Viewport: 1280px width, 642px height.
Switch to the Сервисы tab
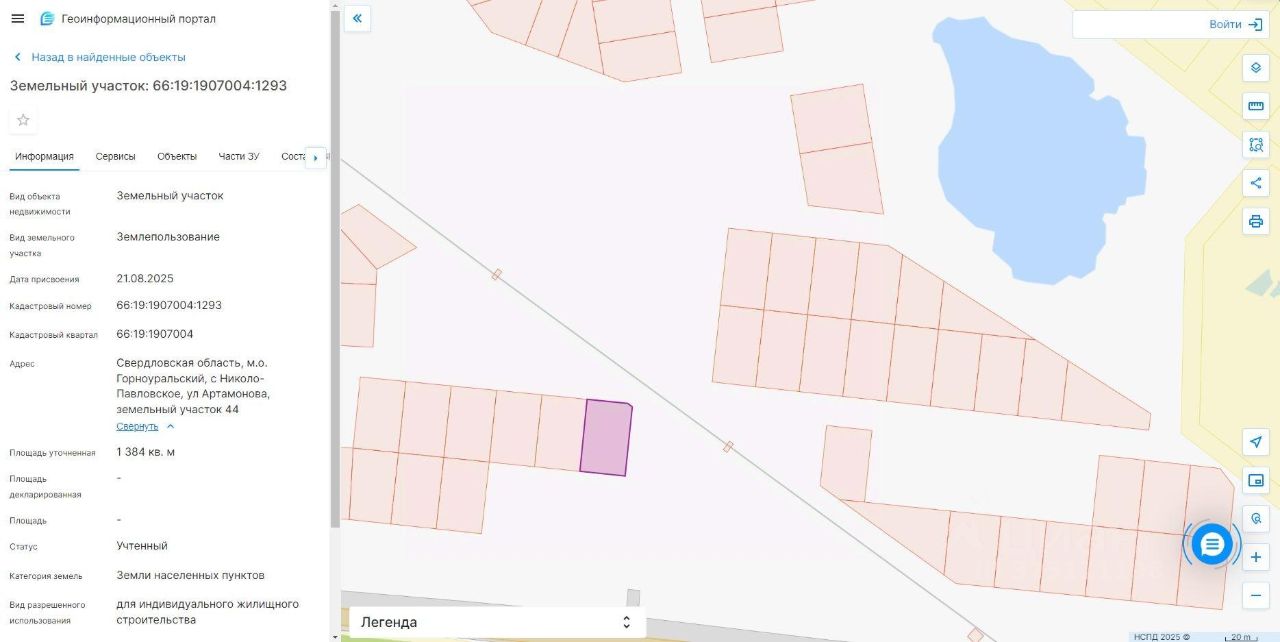pos(116,156)
